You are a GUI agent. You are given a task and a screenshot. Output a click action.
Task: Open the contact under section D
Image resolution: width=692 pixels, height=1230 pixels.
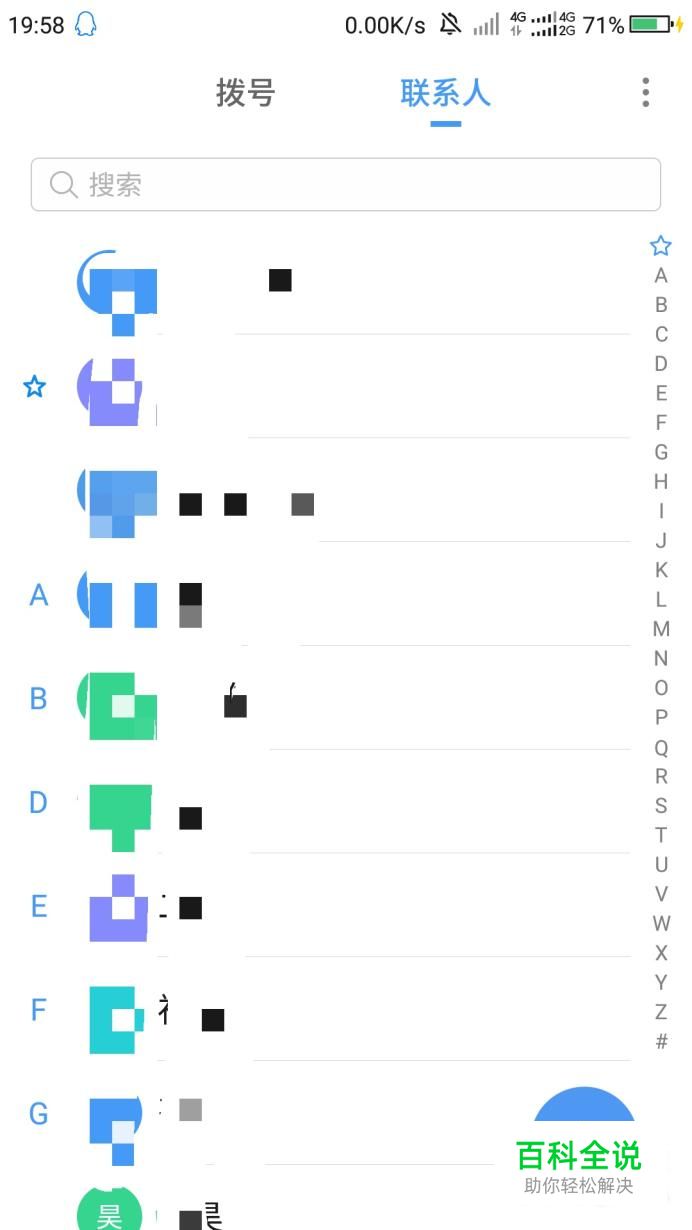tap(350, 804)
